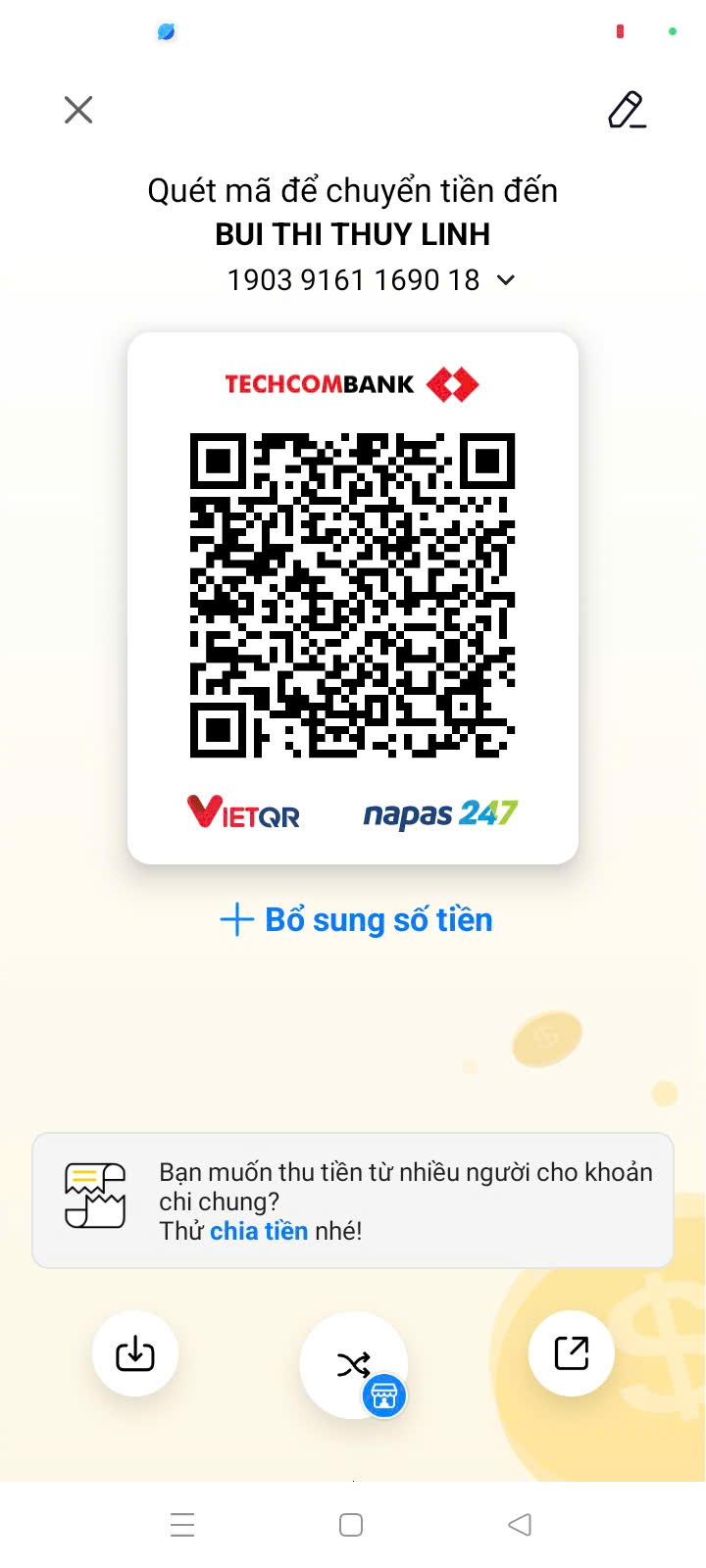Close the QR code screen
Viewport: 706px width, 1568px height.
click(78, 110)
